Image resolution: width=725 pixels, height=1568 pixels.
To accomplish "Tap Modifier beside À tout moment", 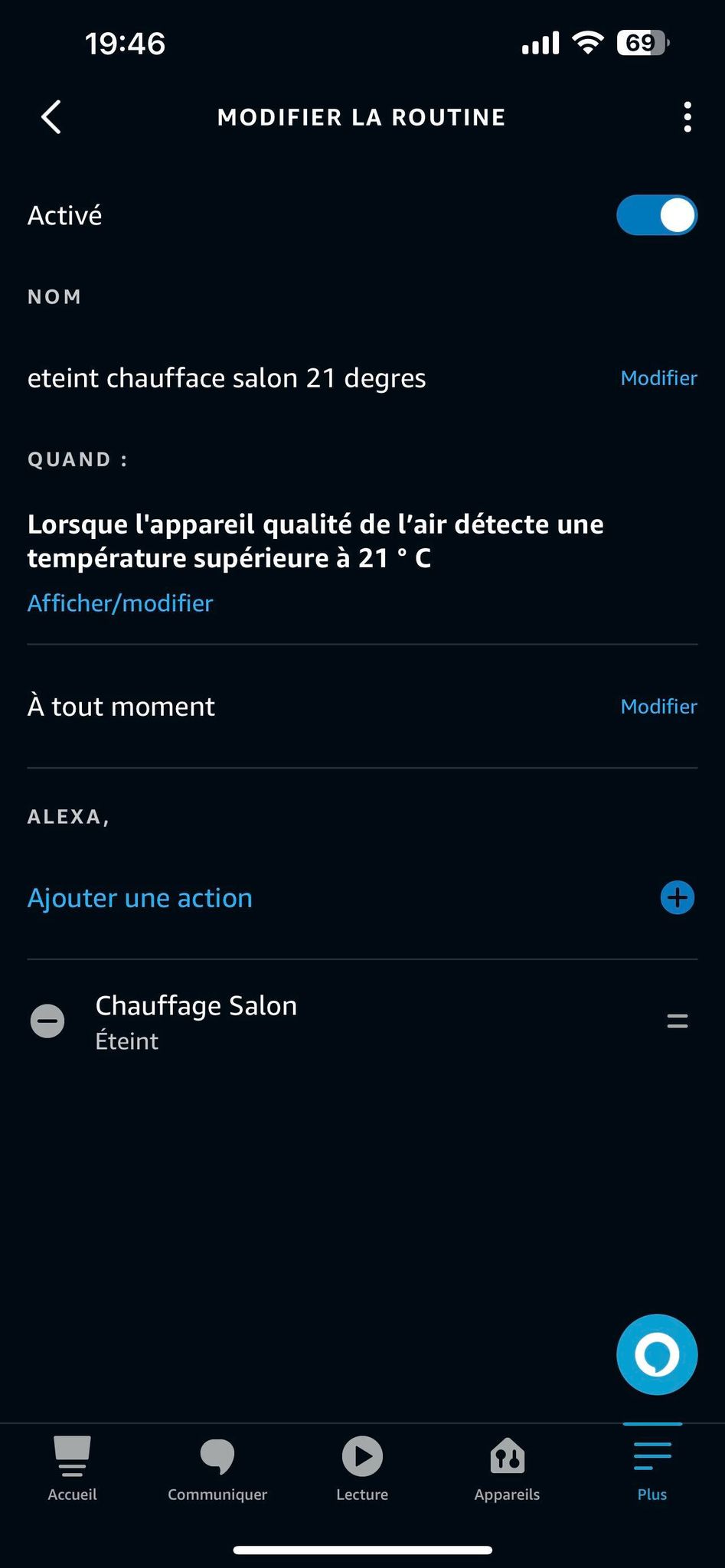I will pos(658,707).
